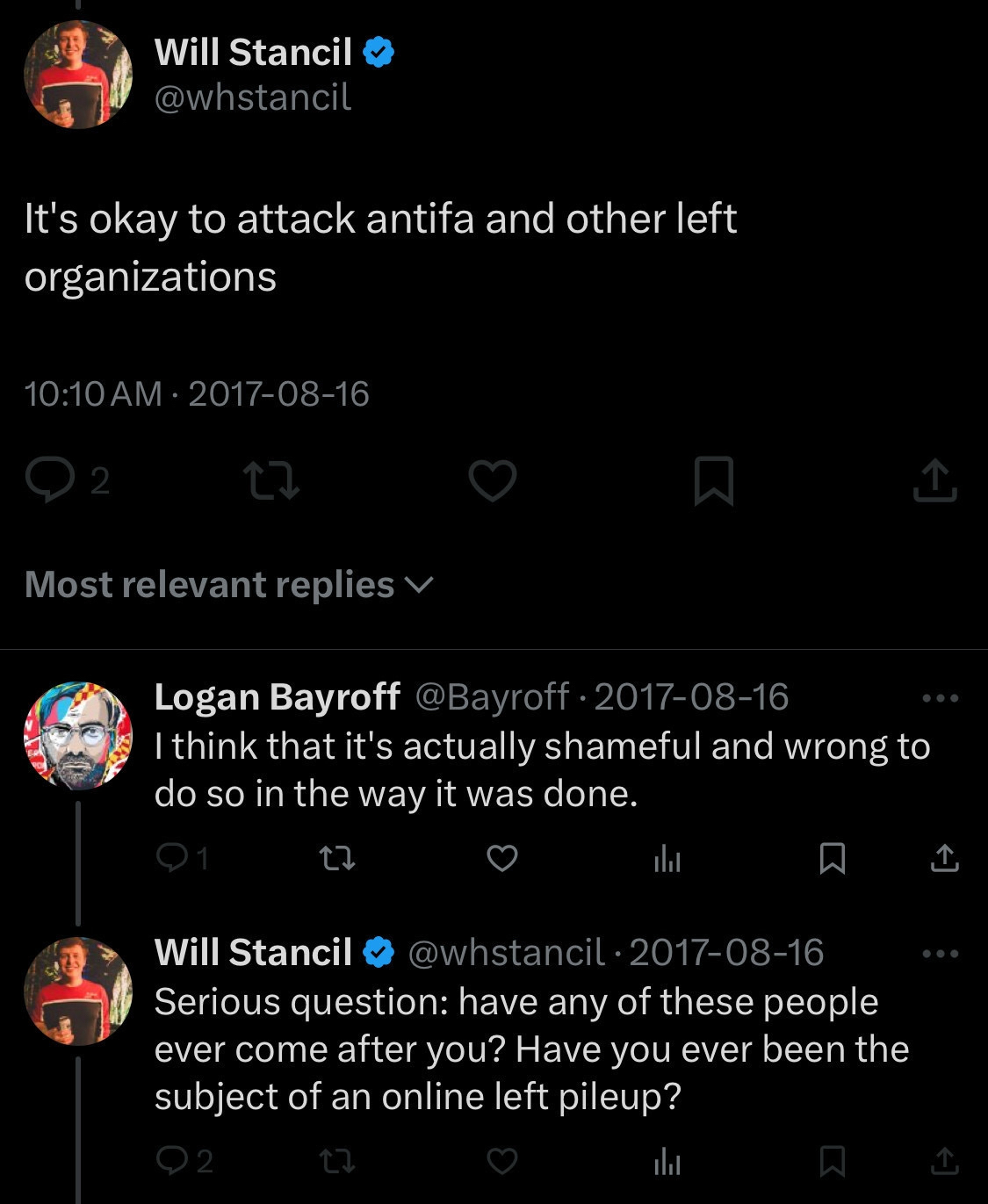Reply to Logan Bayroff's comment
The width and height of the screenshot is (988, 1204).
tap(170, 858)
